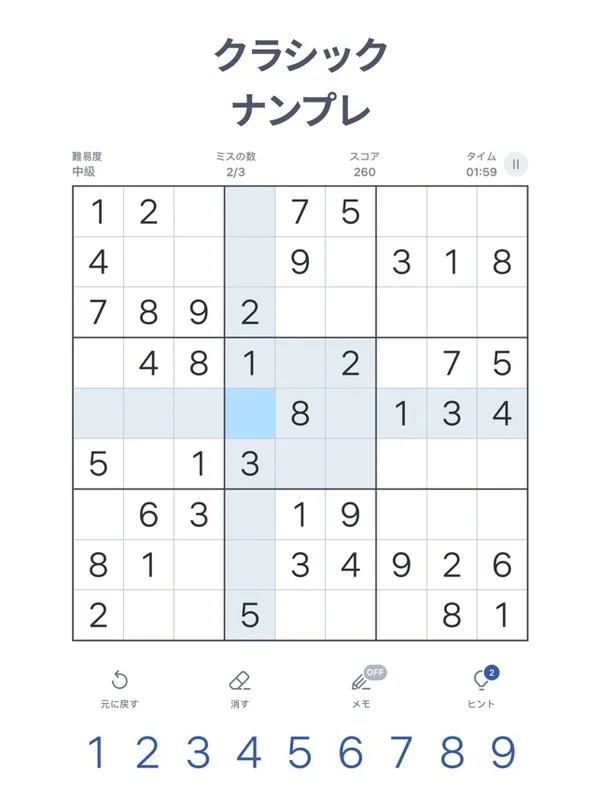Enter number 5 from the number pad
Image resolution: width=600 pixels, height=800 pixels.
coord(300,753)
